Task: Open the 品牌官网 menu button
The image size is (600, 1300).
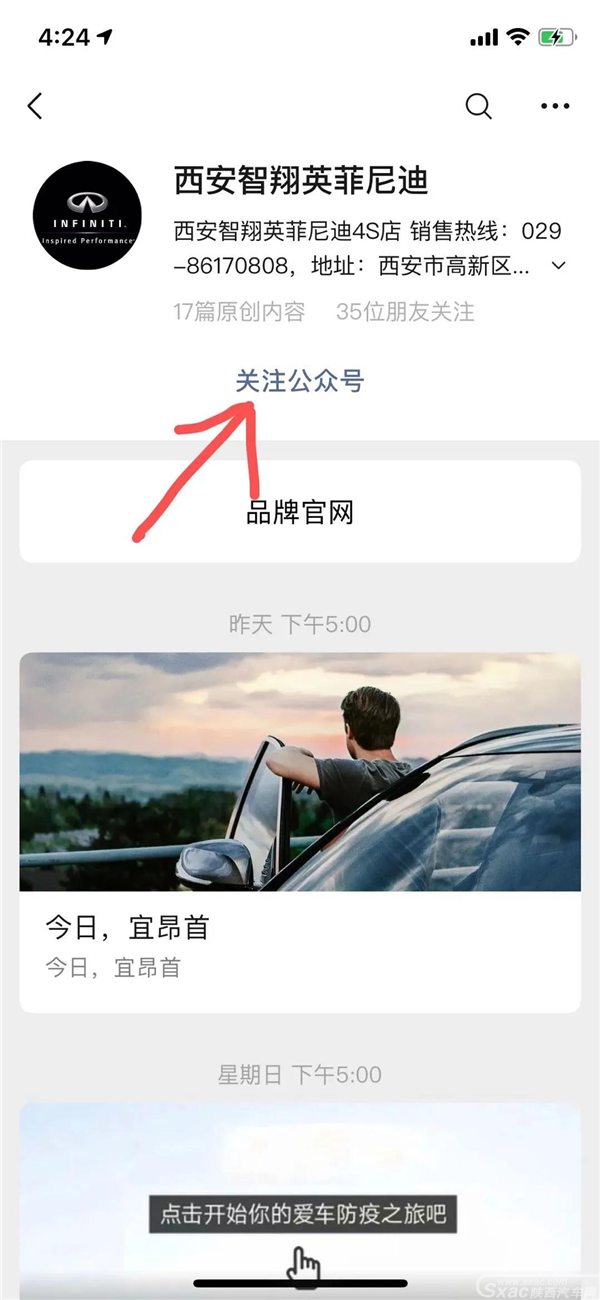Action: (x=300, y=512)
